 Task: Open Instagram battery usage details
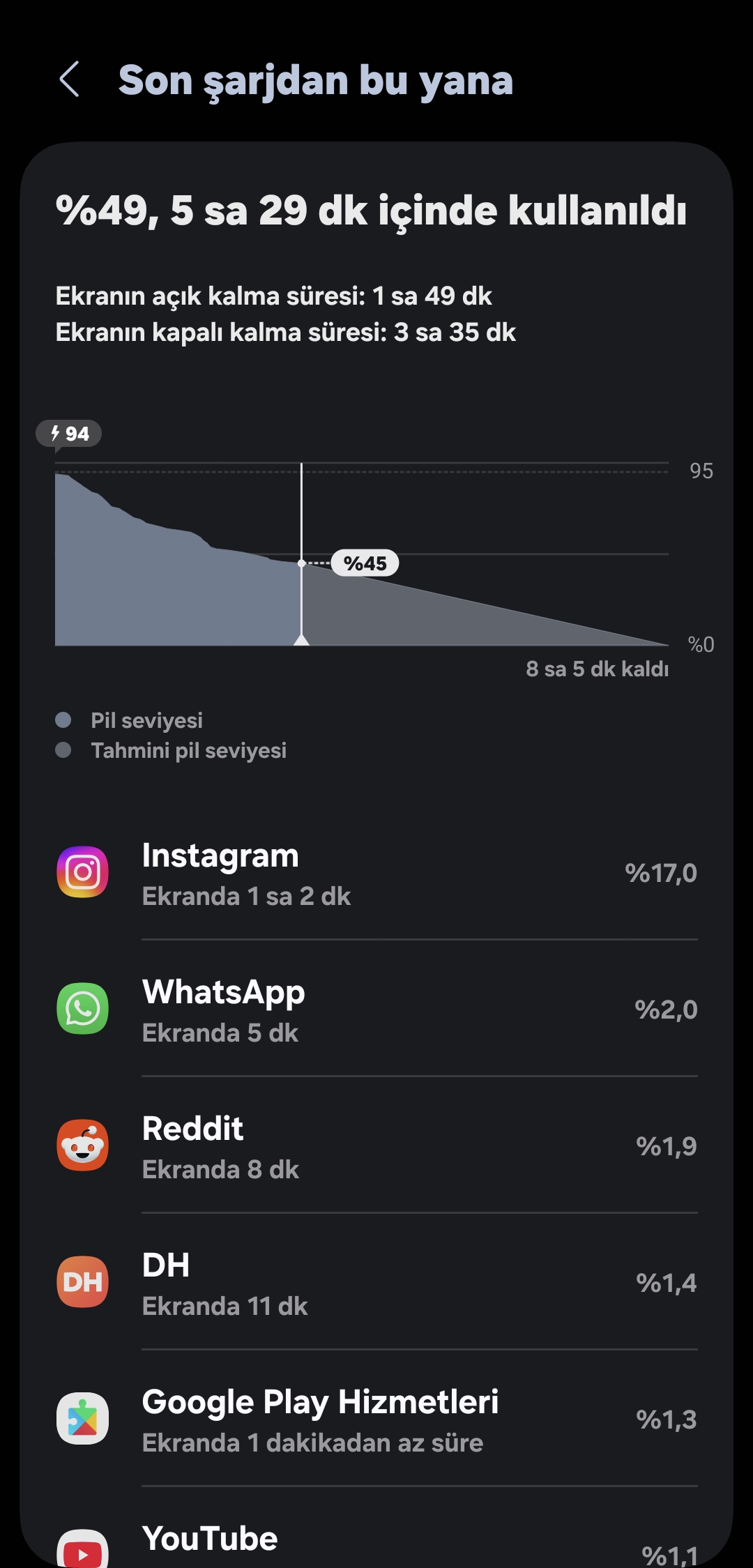click(376, 873)
